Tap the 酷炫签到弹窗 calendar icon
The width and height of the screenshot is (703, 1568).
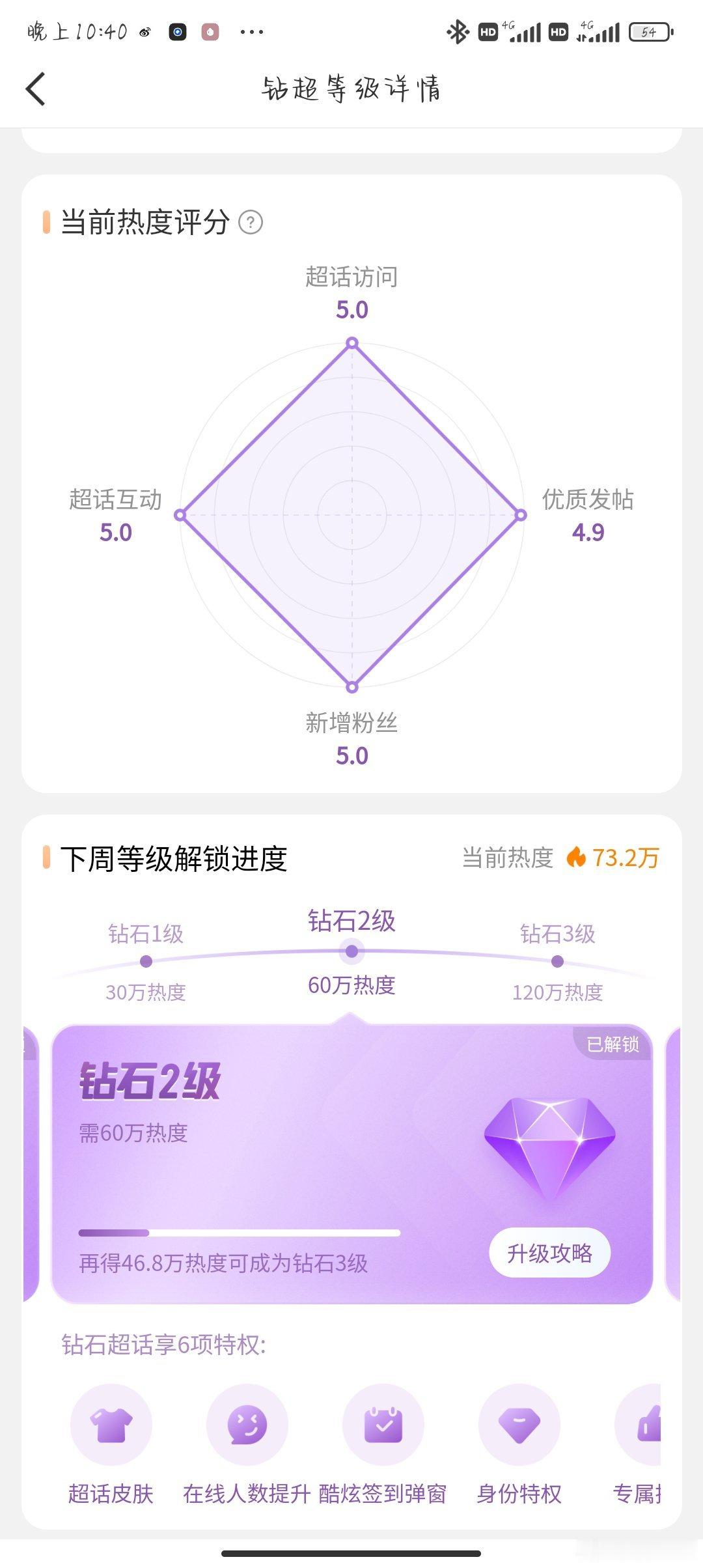383,1424
